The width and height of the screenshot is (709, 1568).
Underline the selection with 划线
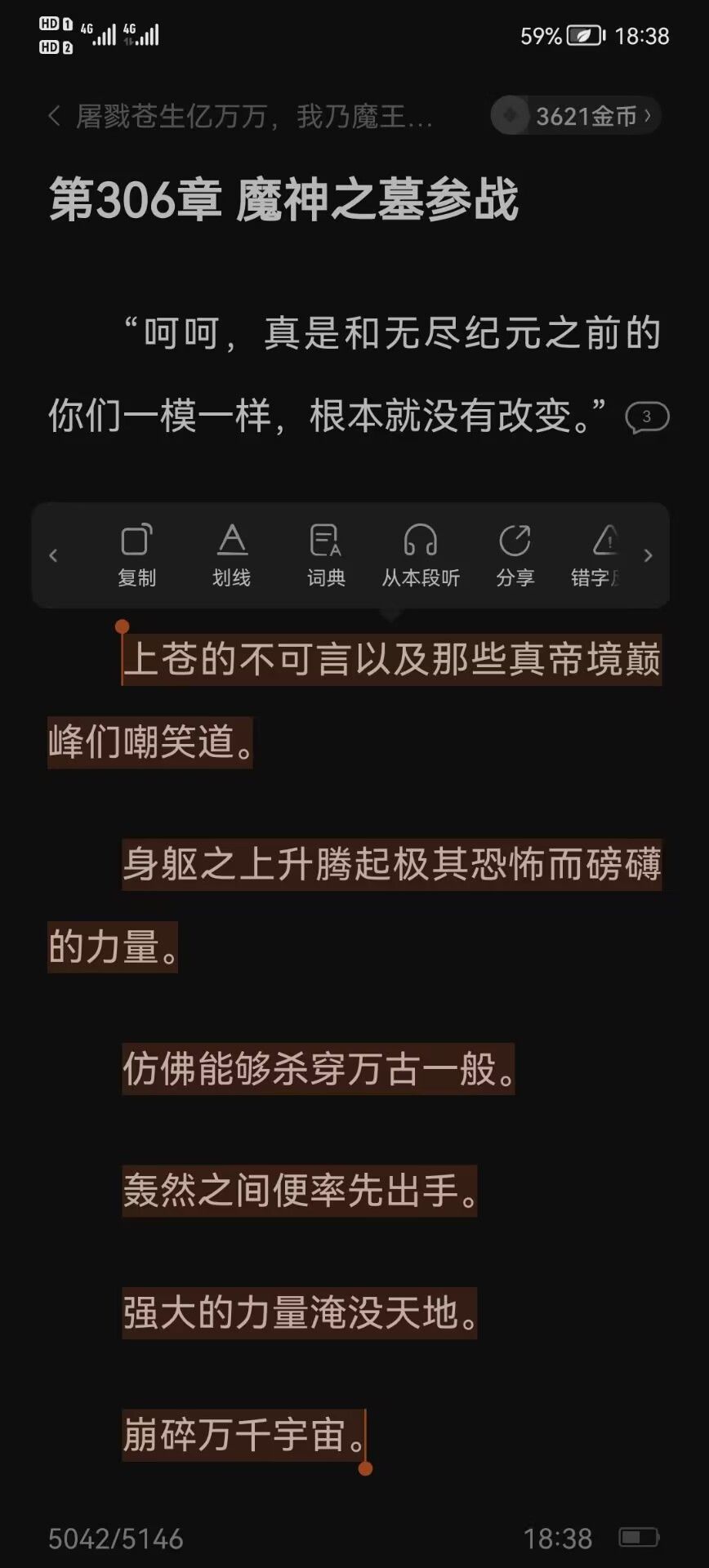click(231, 555)
